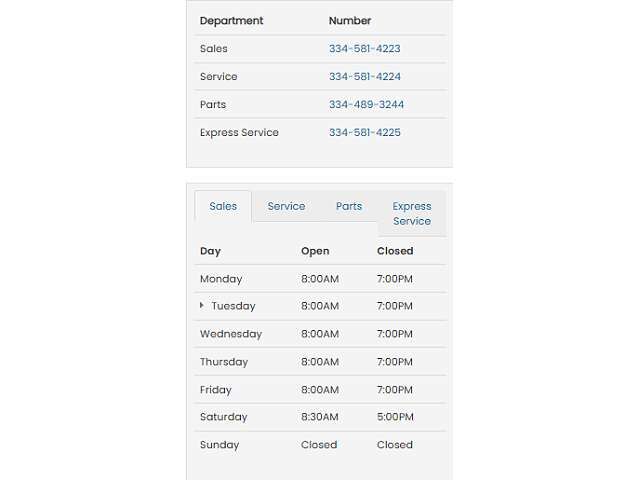Switch to the Service hours tab
This screenshot has width=640, height=480.
pyautogui.click(x=286, y=206)
